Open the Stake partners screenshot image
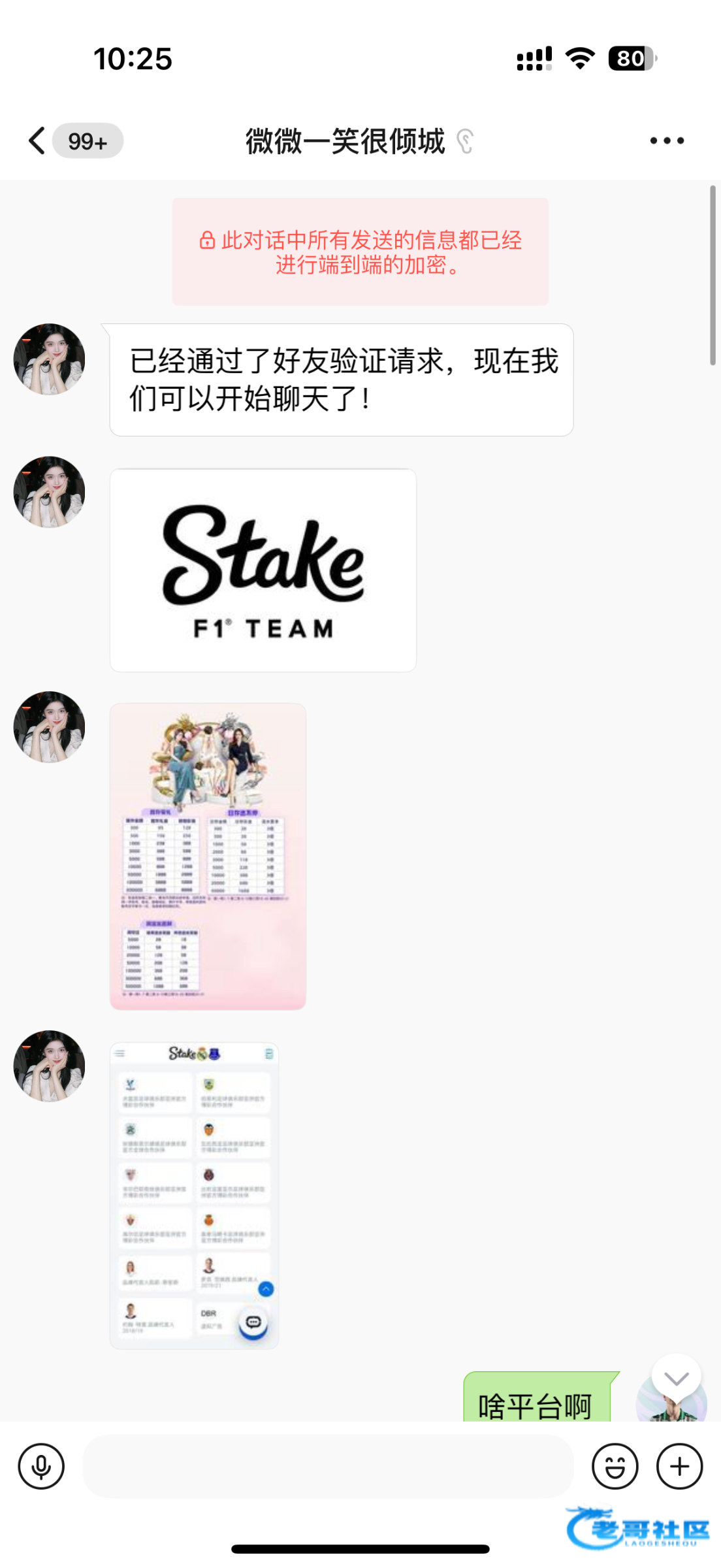721x1568 pixels. tap(194, 1196)
